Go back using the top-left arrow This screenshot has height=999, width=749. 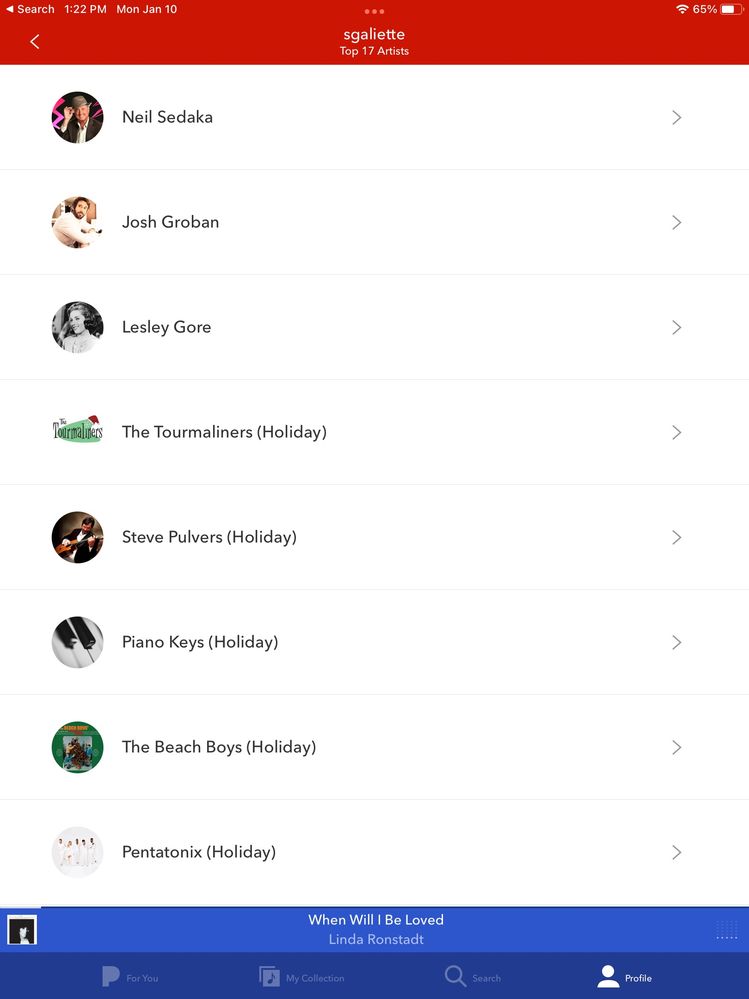(34, 42)
